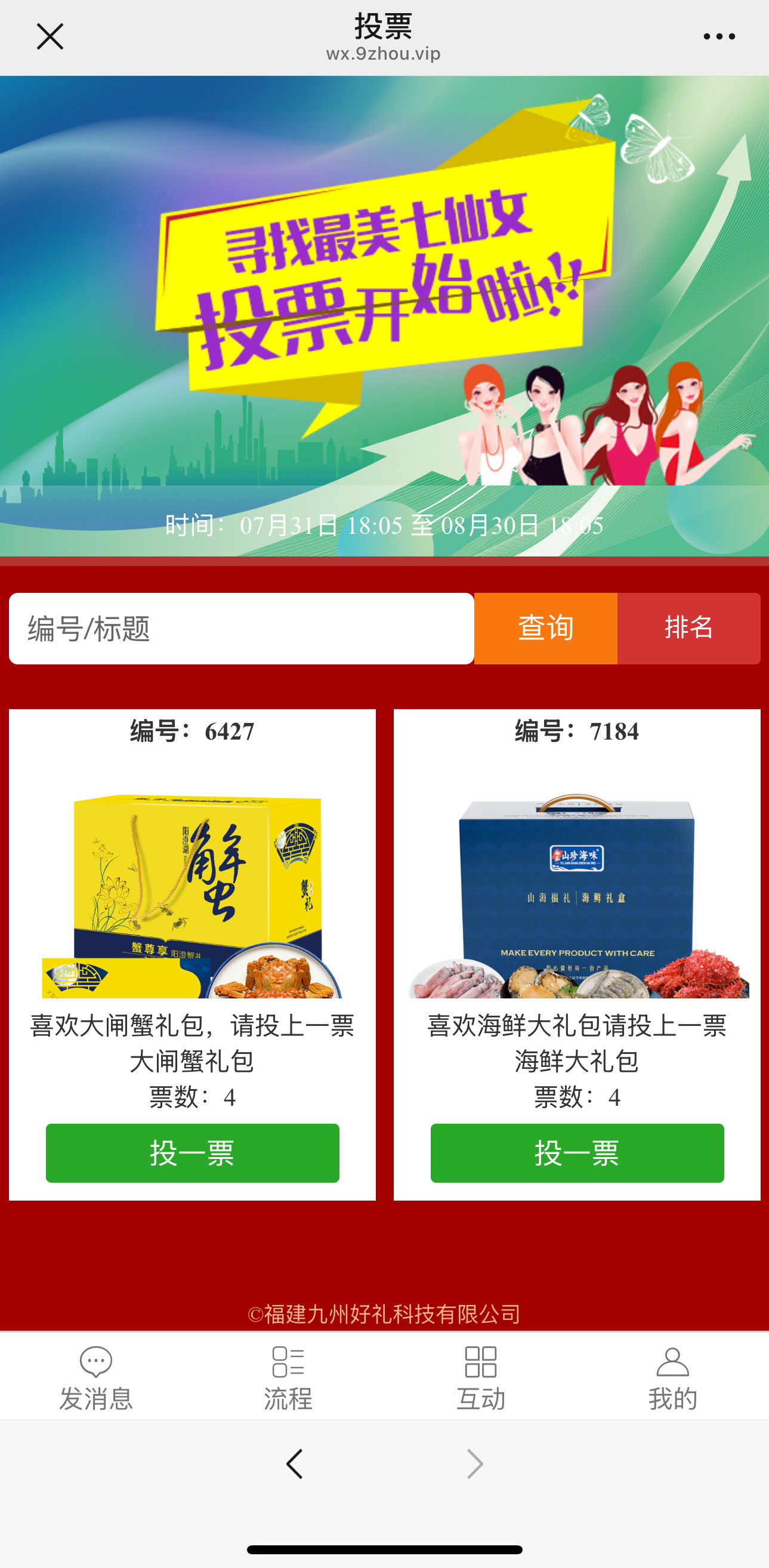Focus the 编号/标题 search field
Image resolution: width=769 pixels, height=1568 pixels.
(241, 628)
